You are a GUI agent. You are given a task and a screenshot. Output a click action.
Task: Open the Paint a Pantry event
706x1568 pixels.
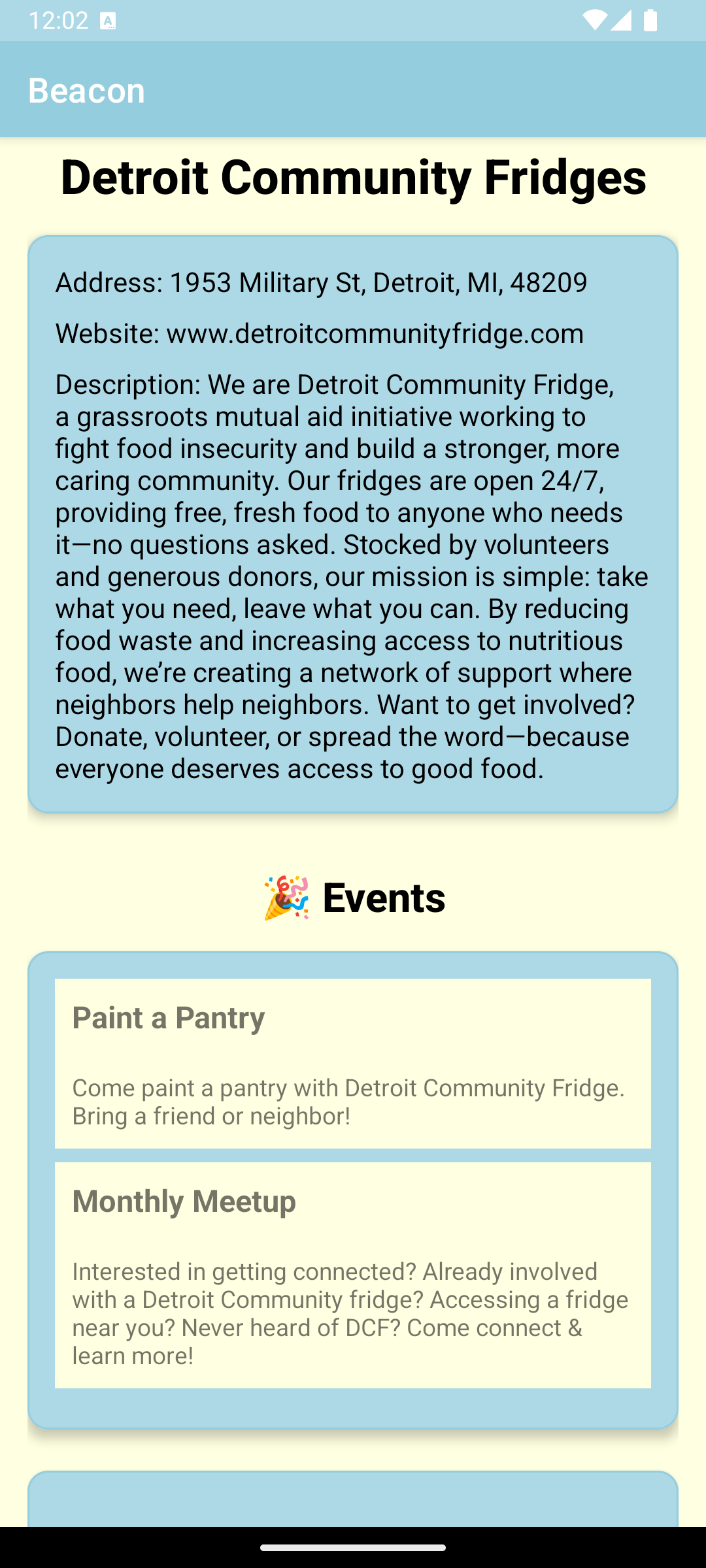point(353,1063)
